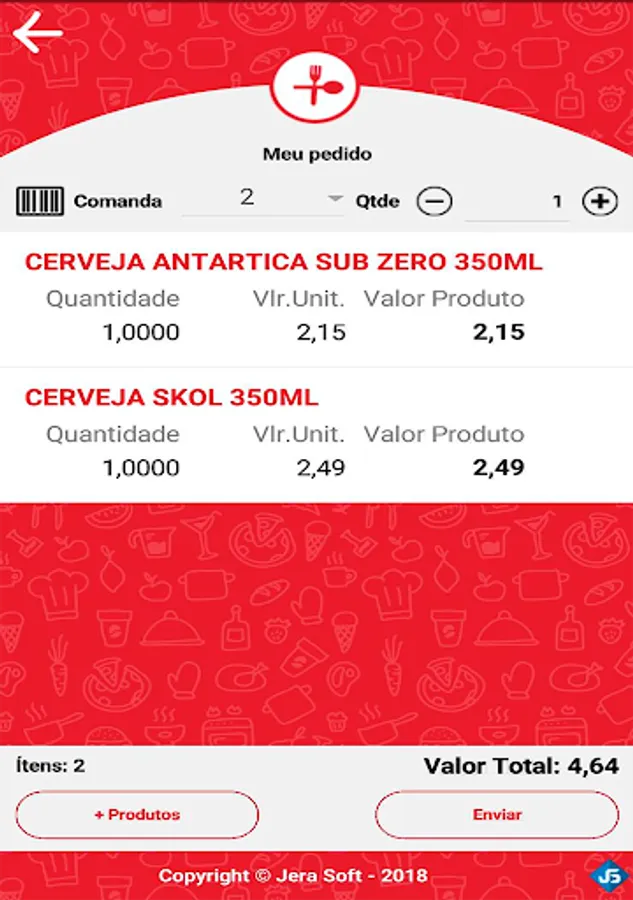Screen dimensions: 633x900
Task: Increase Qtde with the plus button
Action: coord(599,202)
